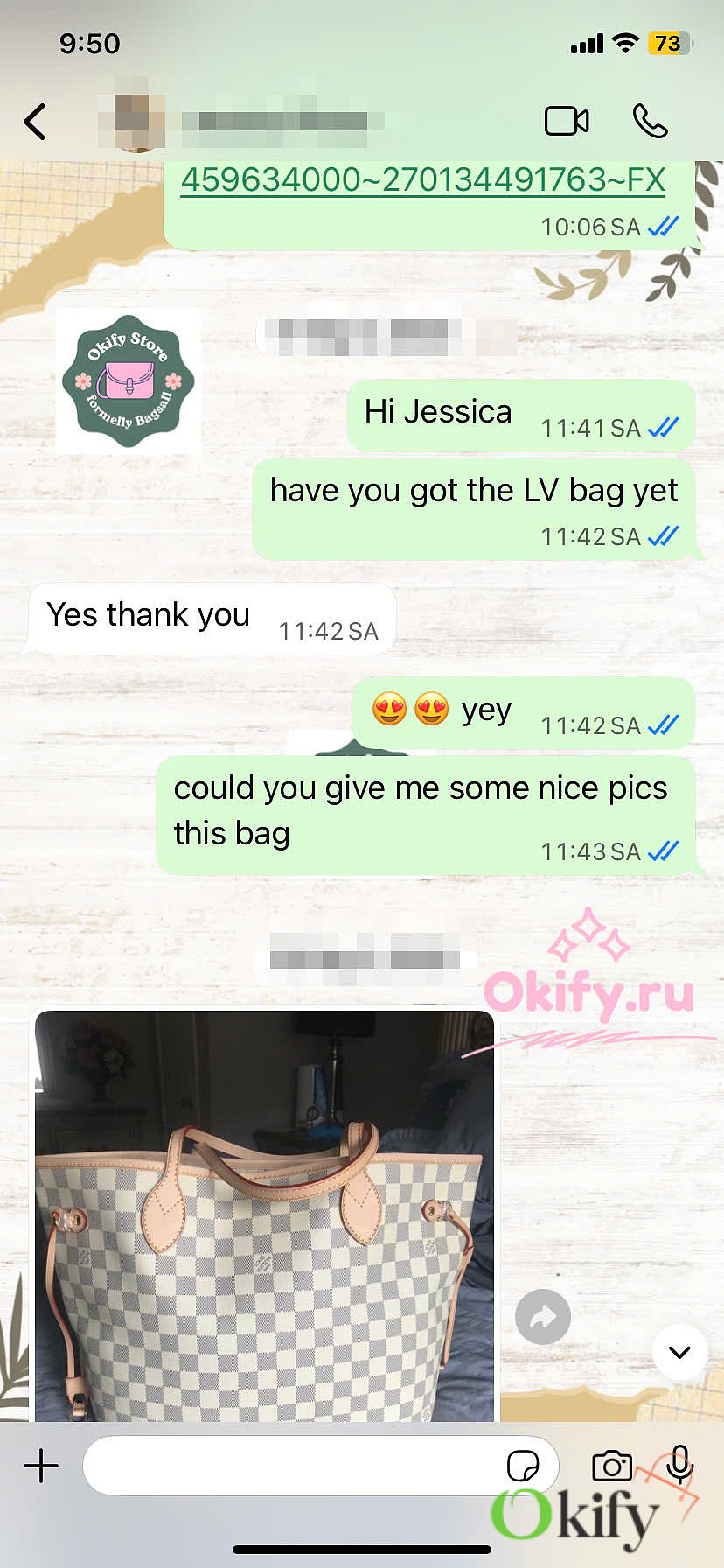
Task: Go back to the chat list
Action: click(x=35, y=122)
